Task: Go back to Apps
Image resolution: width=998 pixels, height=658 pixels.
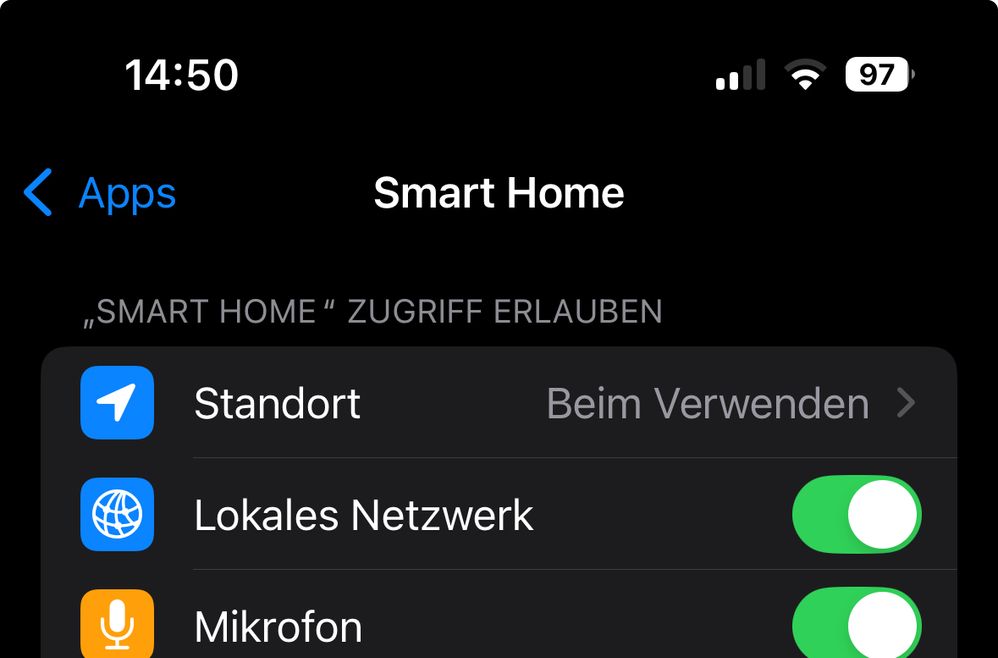Action: coord(100,193)
